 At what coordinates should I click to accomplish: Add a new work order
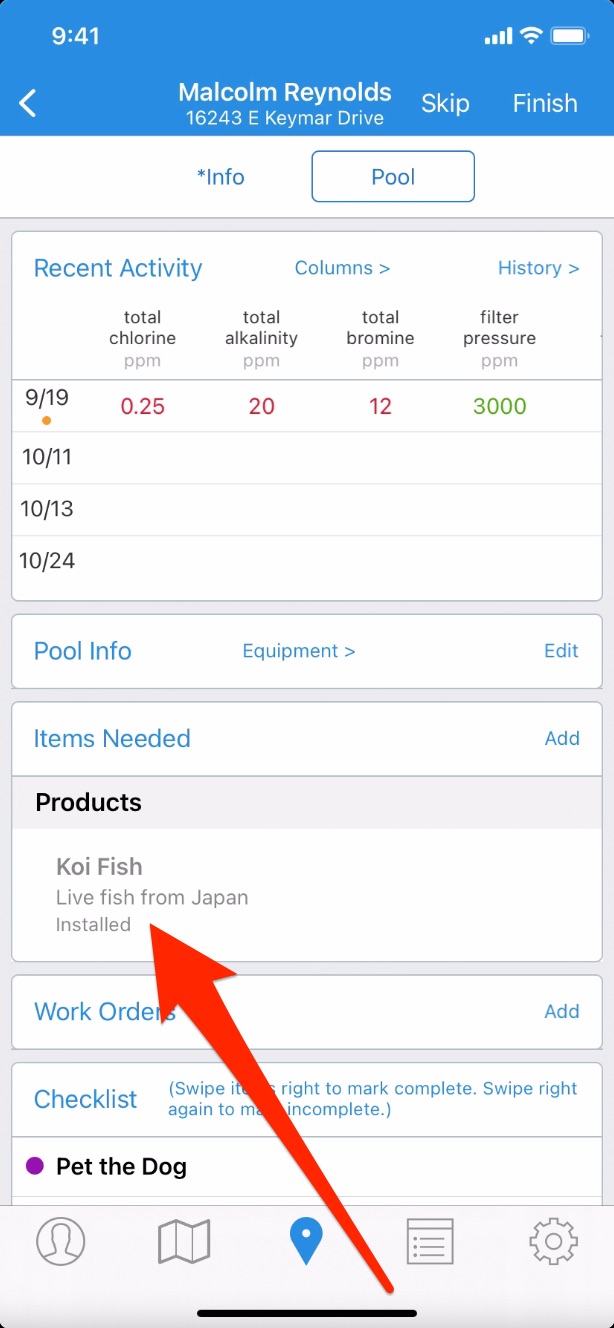pyautogui.click(x=562, y=1011)
